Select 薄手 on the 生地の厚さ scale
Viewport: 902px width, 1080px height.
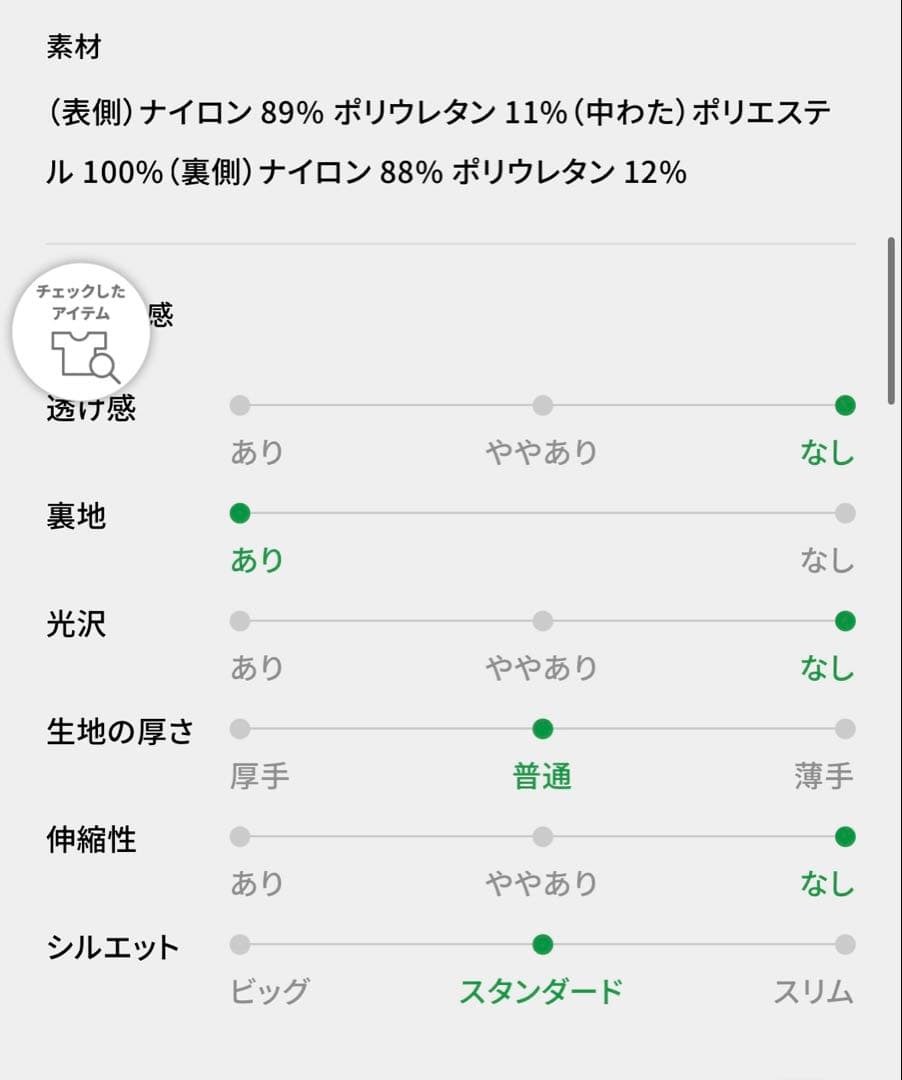(x=845, y=729)
